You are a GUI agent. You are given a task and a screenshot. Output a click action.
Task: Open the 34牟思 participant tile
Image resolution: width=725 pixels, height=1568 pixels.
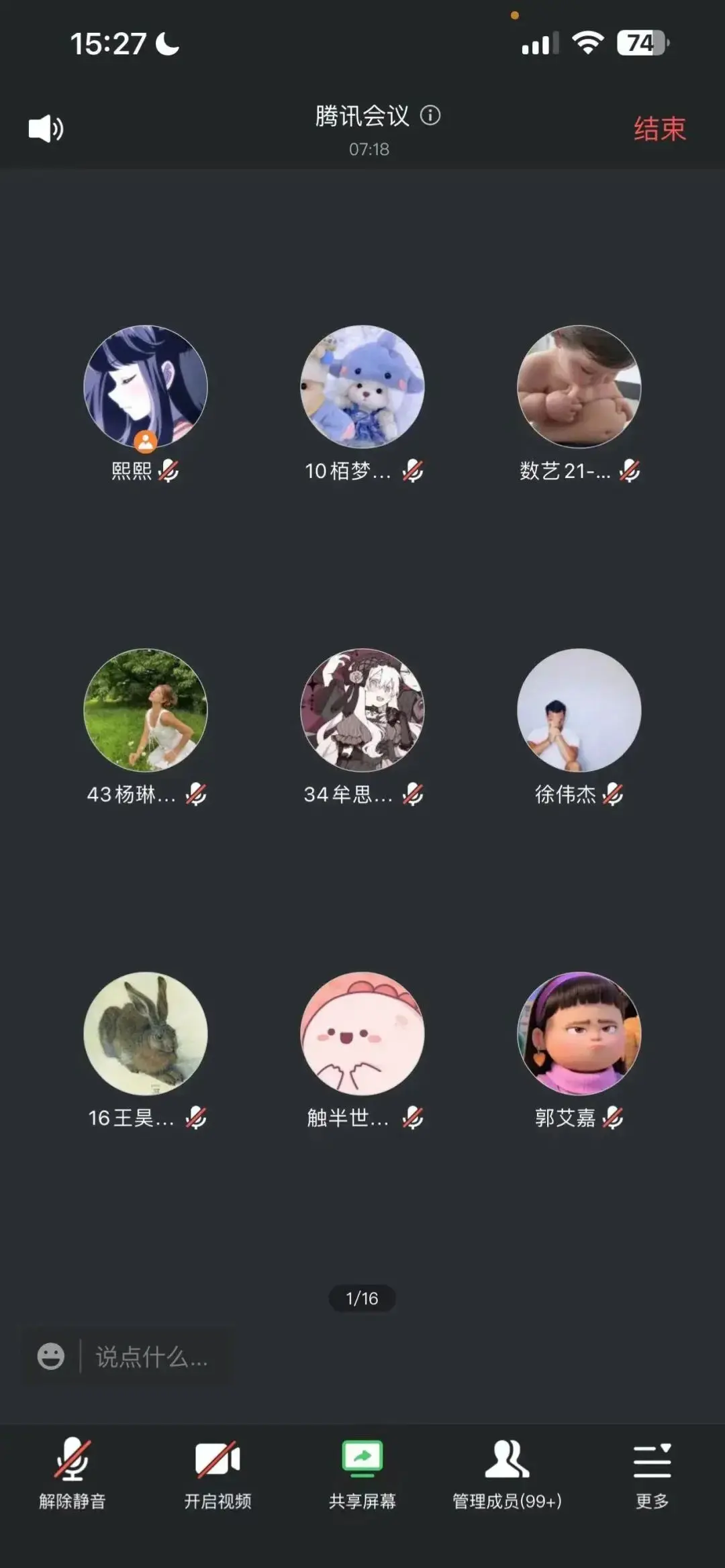point(362,710)
